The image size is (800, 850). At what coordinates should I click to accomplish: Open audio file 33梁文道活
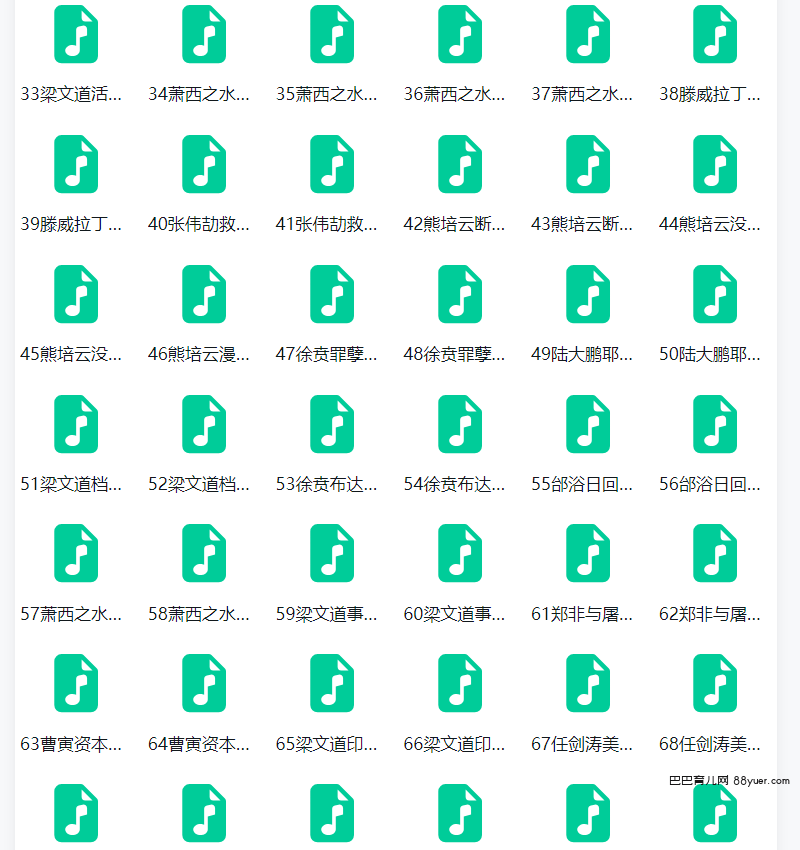point(76,34)
